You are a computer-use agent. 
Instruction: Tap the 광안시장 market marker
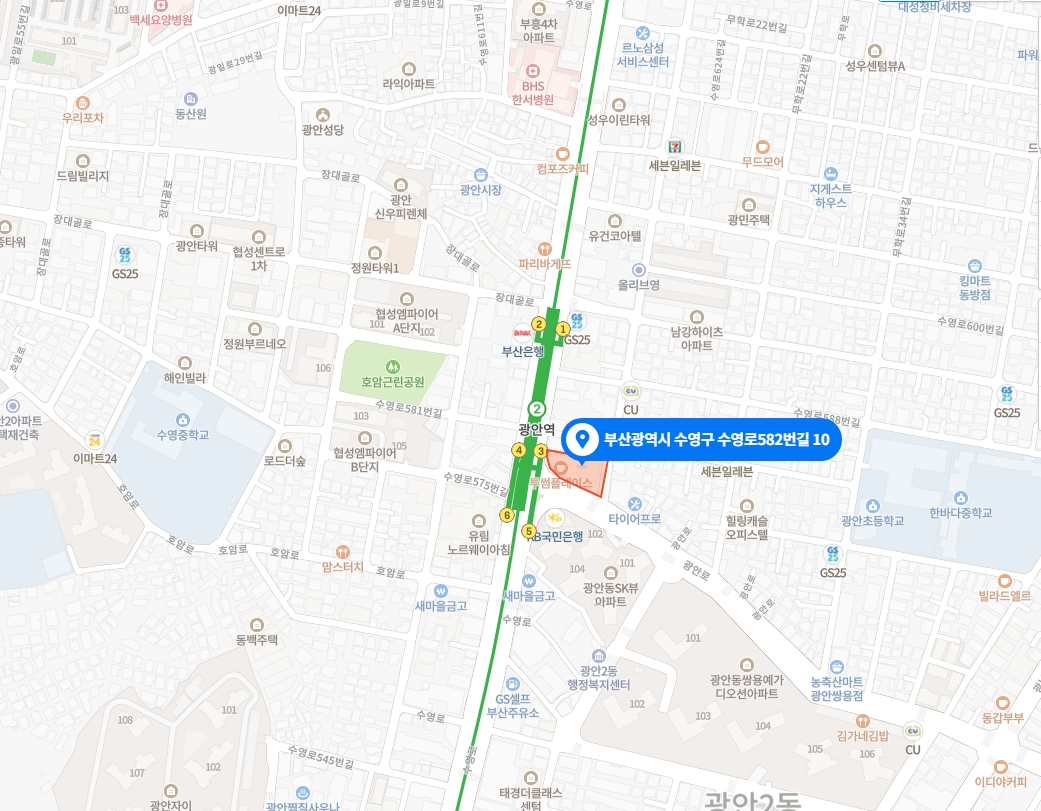click(x=480, y=174)
